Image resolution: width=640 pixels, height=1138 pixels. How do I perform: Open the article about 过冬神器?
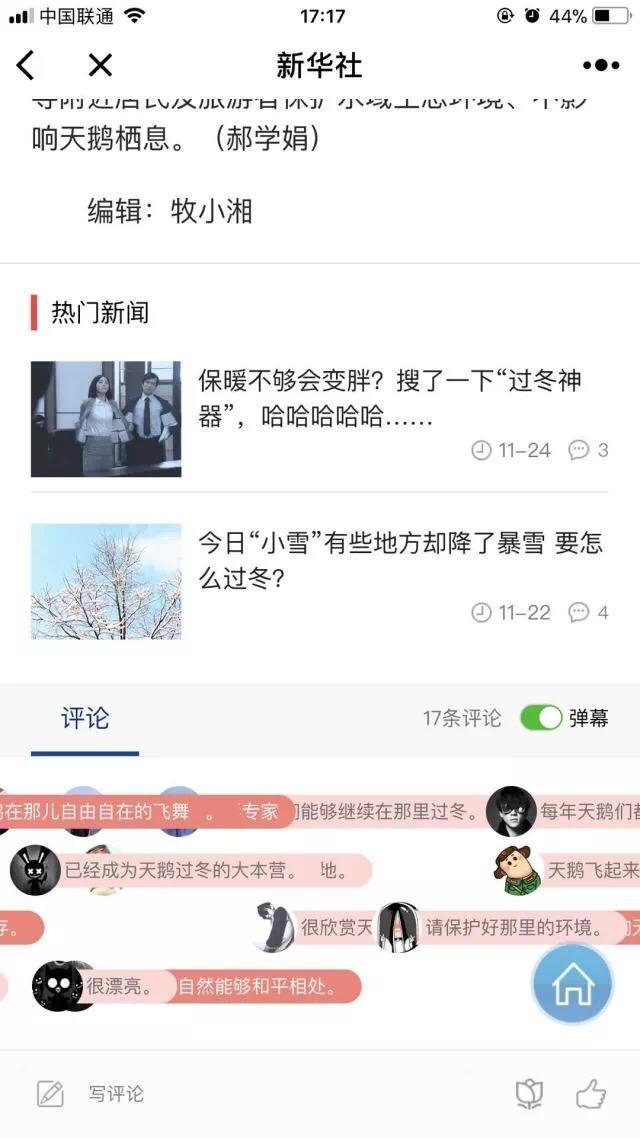[x=389, y=397]
